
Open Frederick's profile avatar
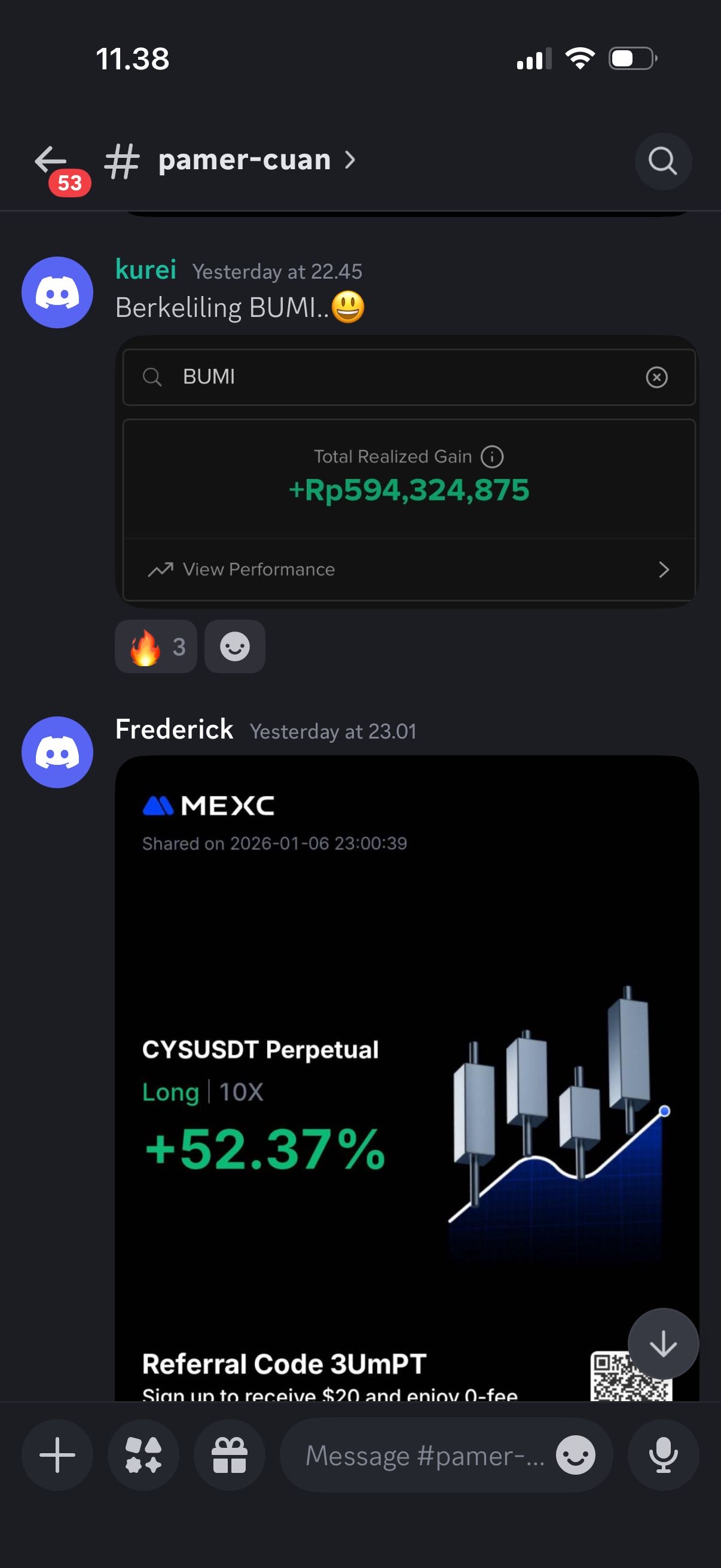pos(57,752)
